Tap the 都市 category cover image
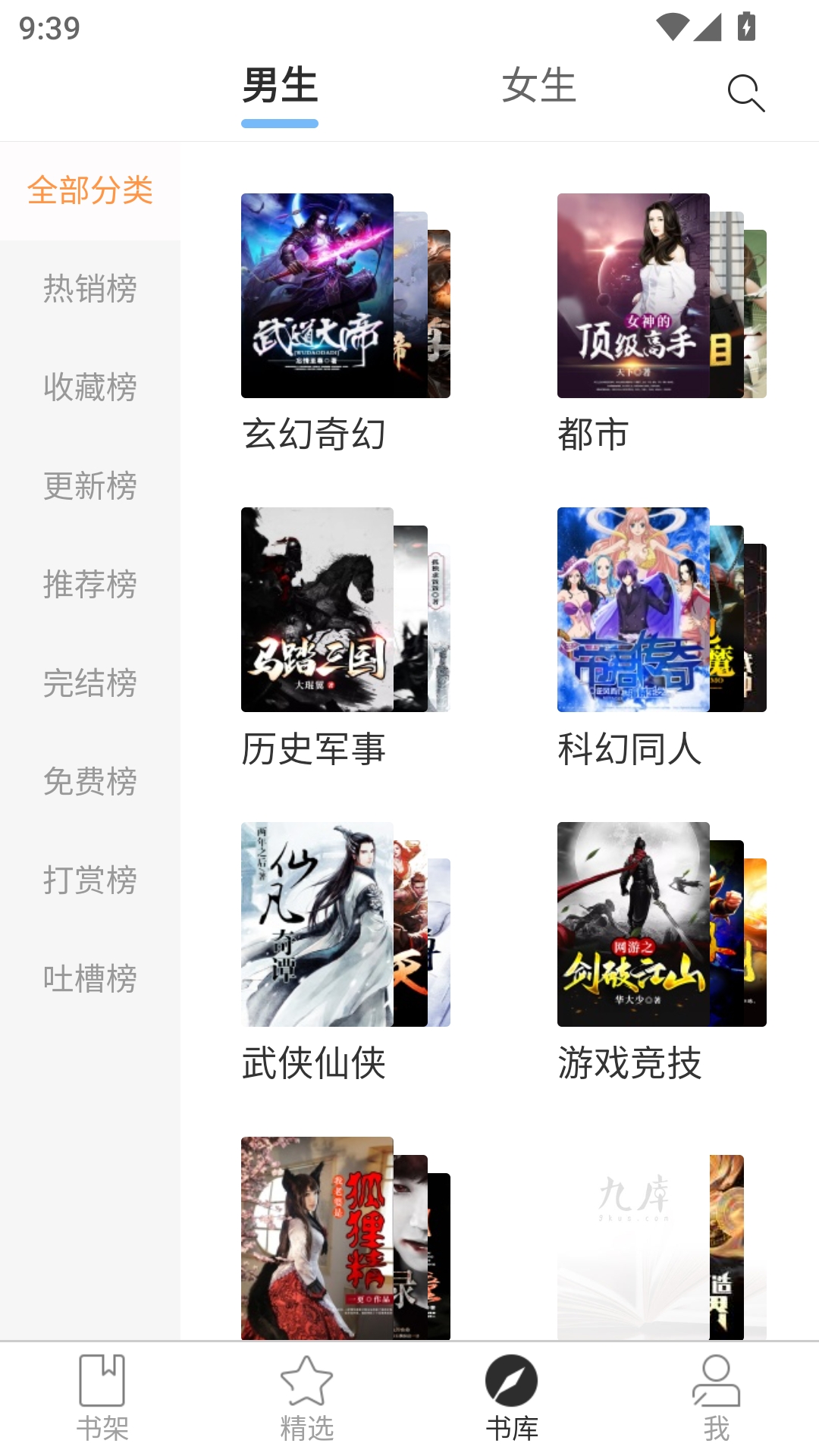The width and height of the screenshot is (819, 1456). (x=633, y=296)
